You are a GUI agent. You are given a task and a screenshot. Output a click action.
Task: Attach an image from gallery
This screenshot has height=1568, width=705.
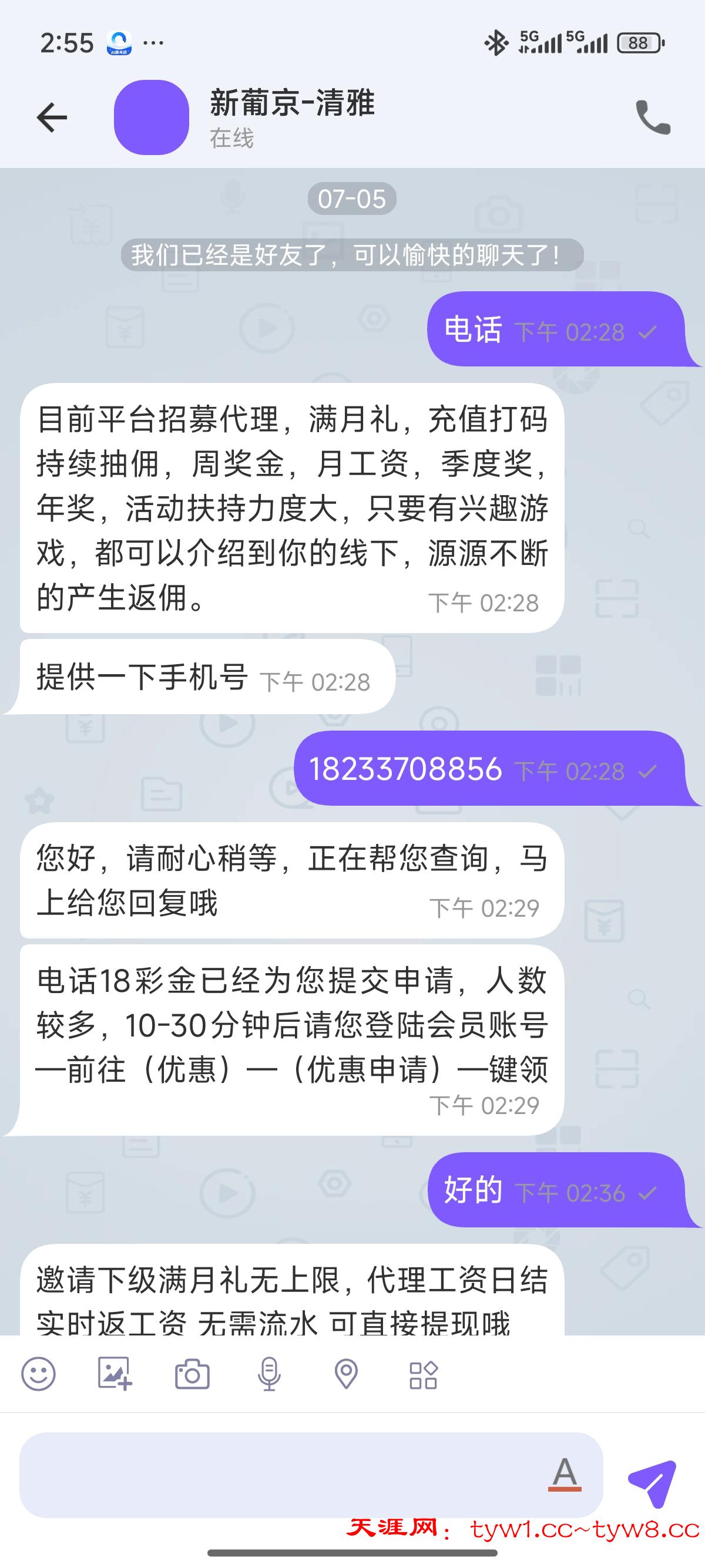[x=115, y=1374]
